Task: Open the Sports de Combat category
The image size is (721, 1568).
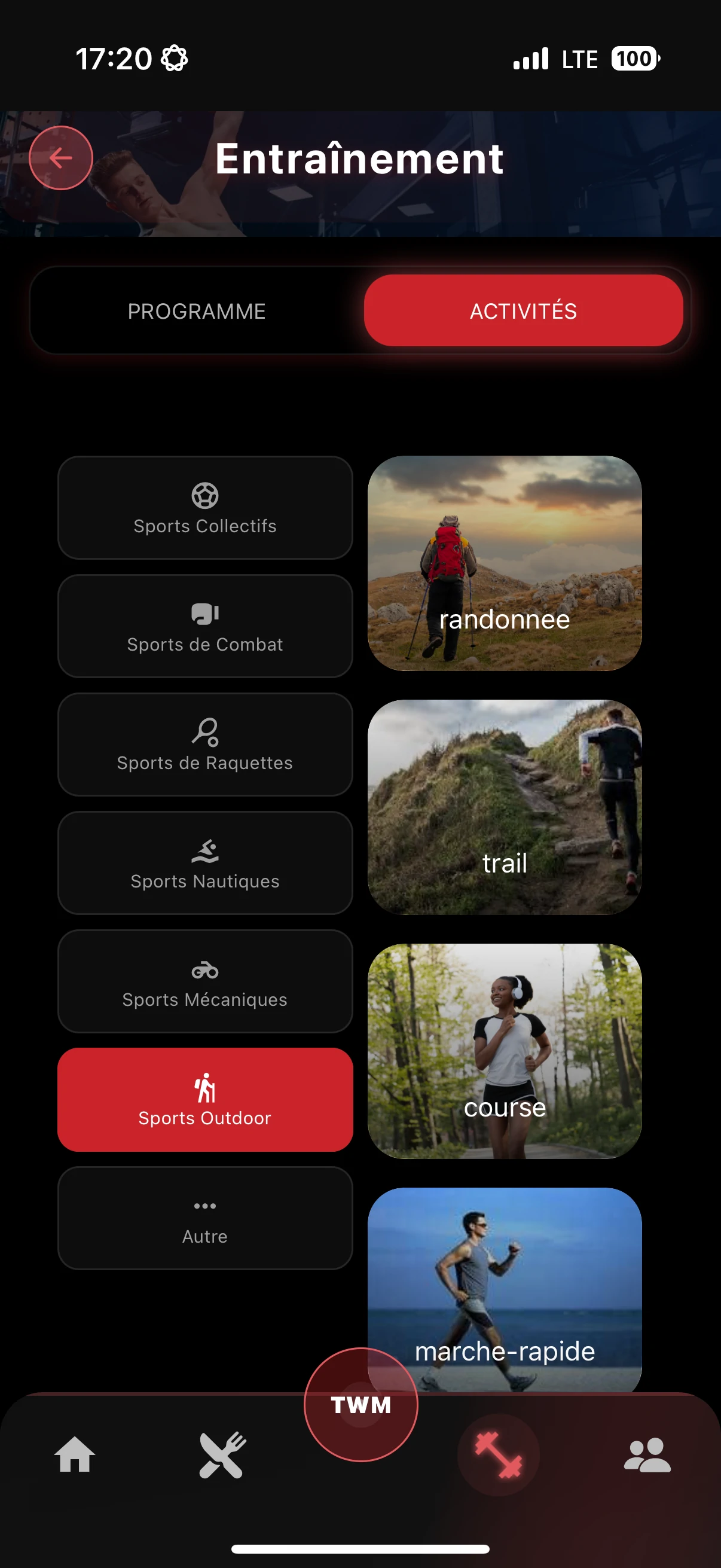Action: (x=205, y=626)
